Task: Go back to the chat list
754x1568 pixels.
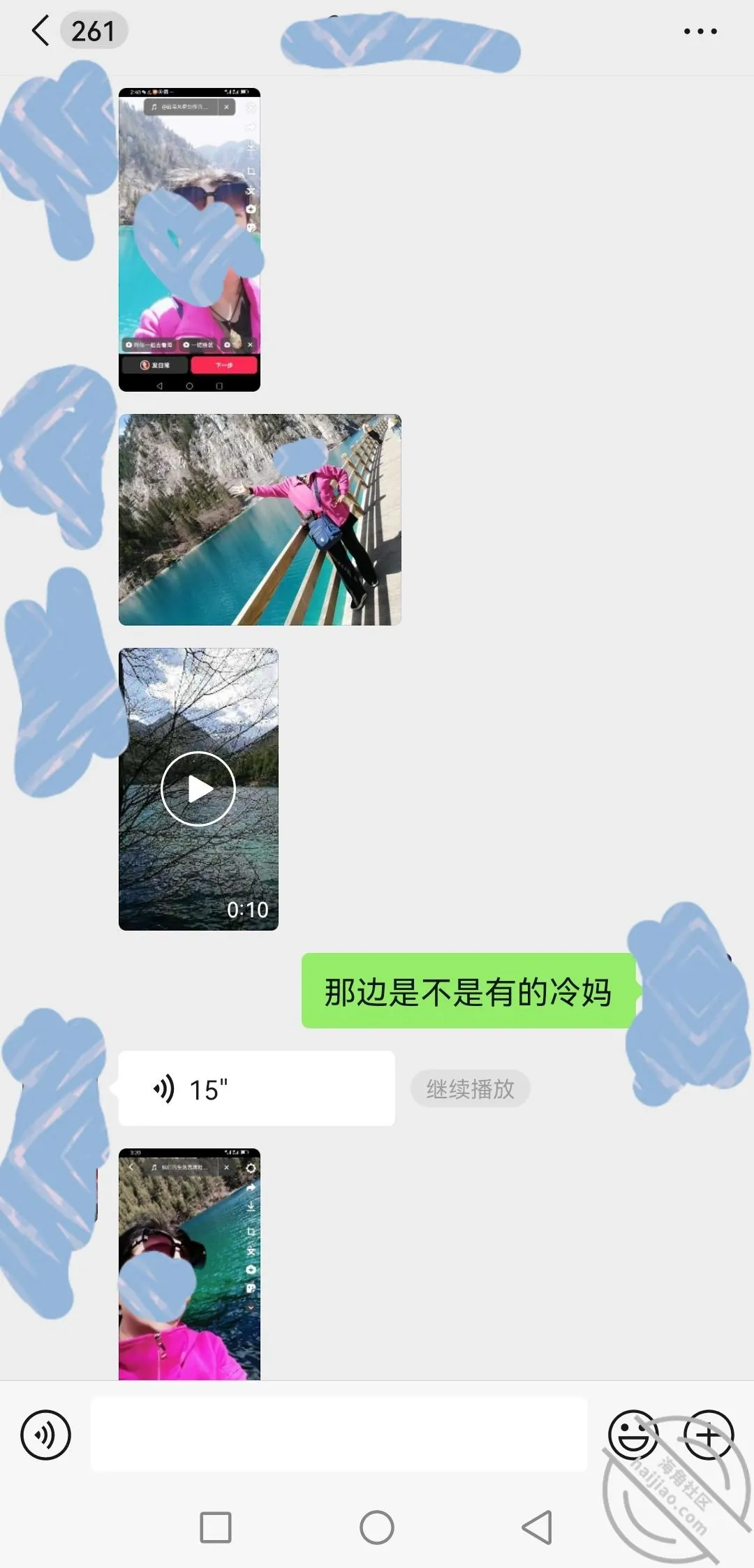Action: click(41, 31)
